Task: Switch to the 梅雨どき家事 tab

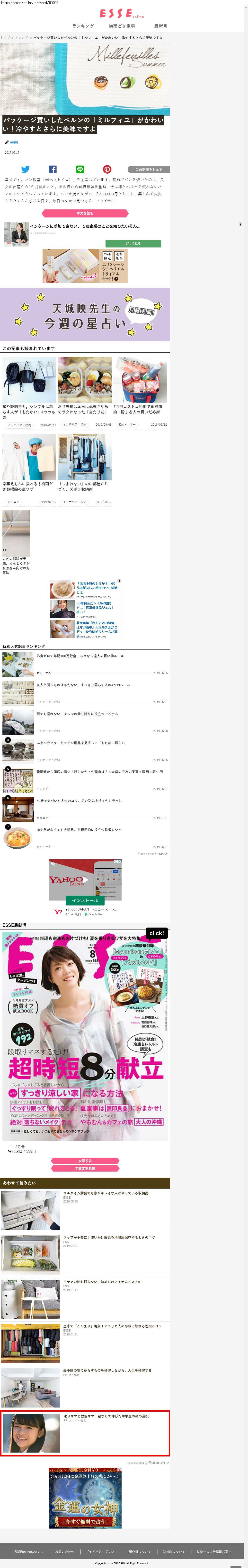Action: pos(122,26)
